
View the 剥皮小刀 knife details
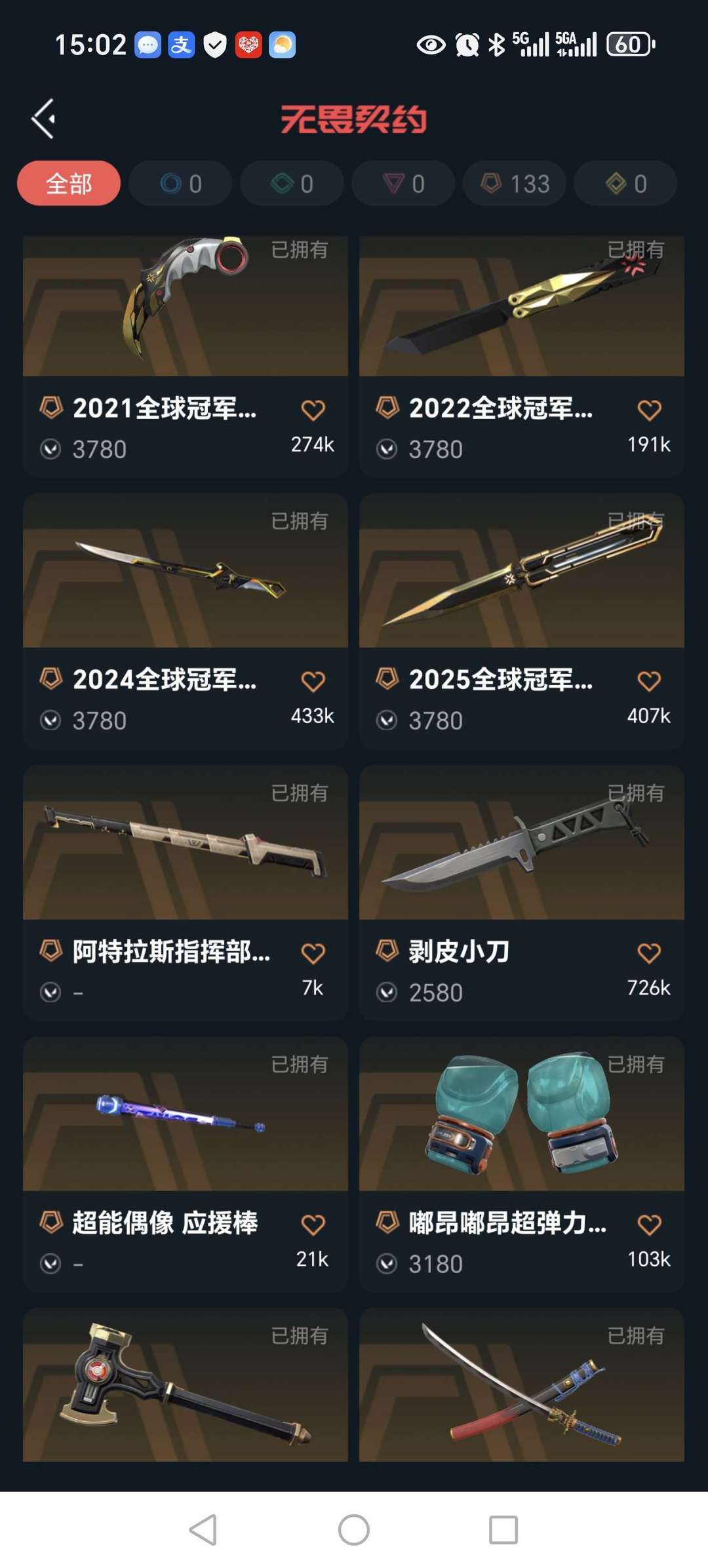pyautogui.click(x=521, y=843)
